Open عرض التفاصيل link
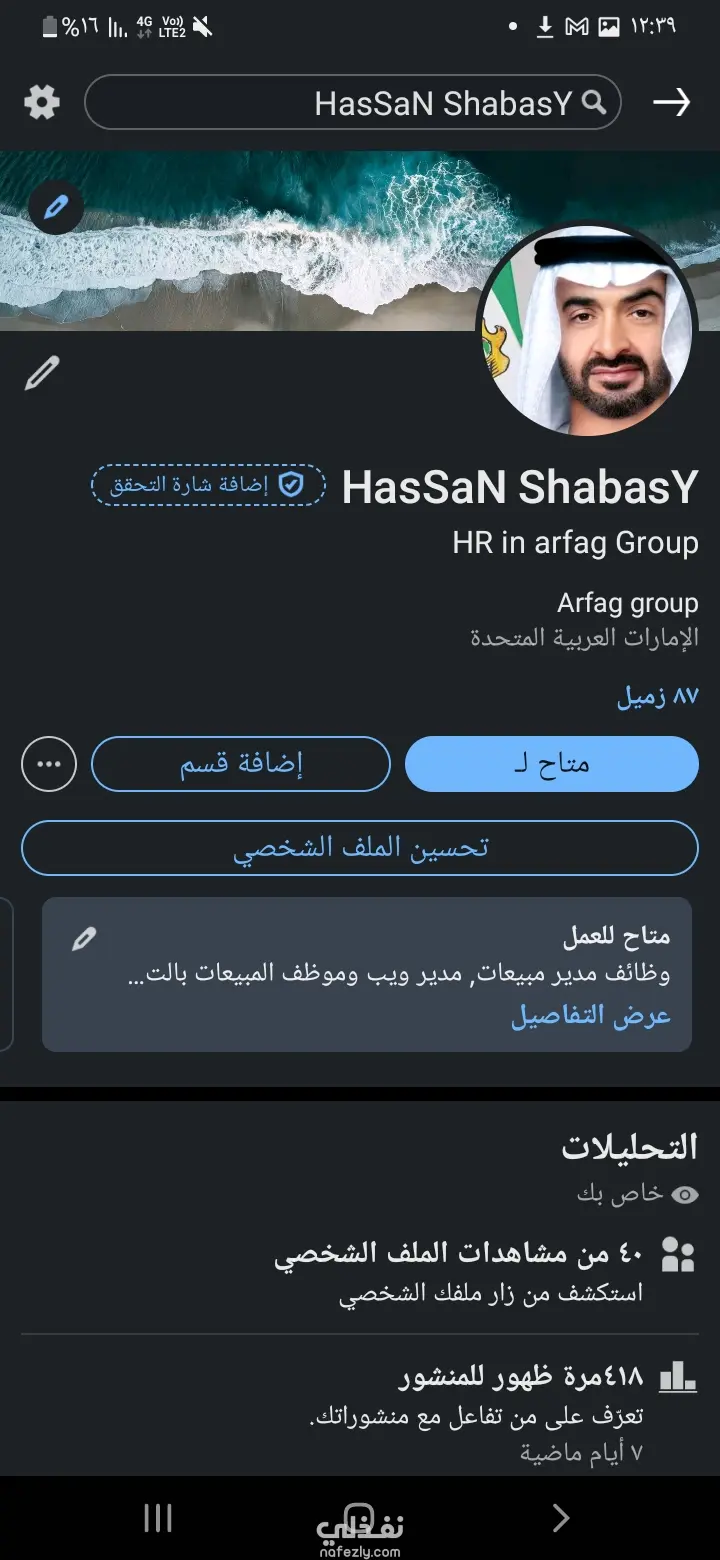The width and height of the screenshot is (720, 1560). 591,1015
